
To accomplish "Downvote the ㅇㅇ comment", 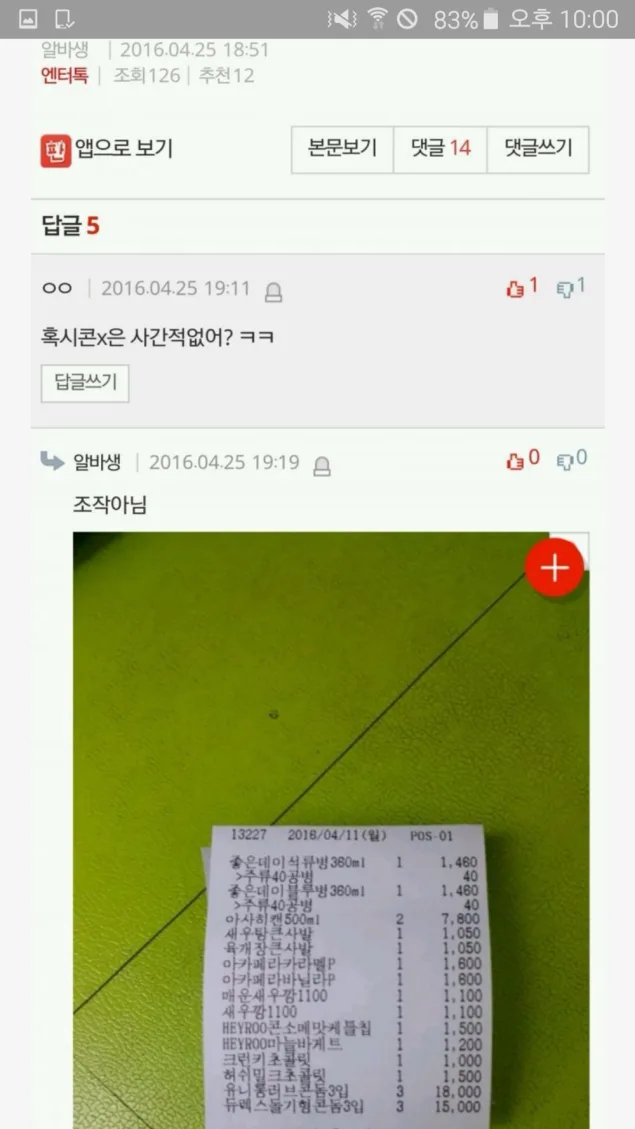I will [570, 288].
